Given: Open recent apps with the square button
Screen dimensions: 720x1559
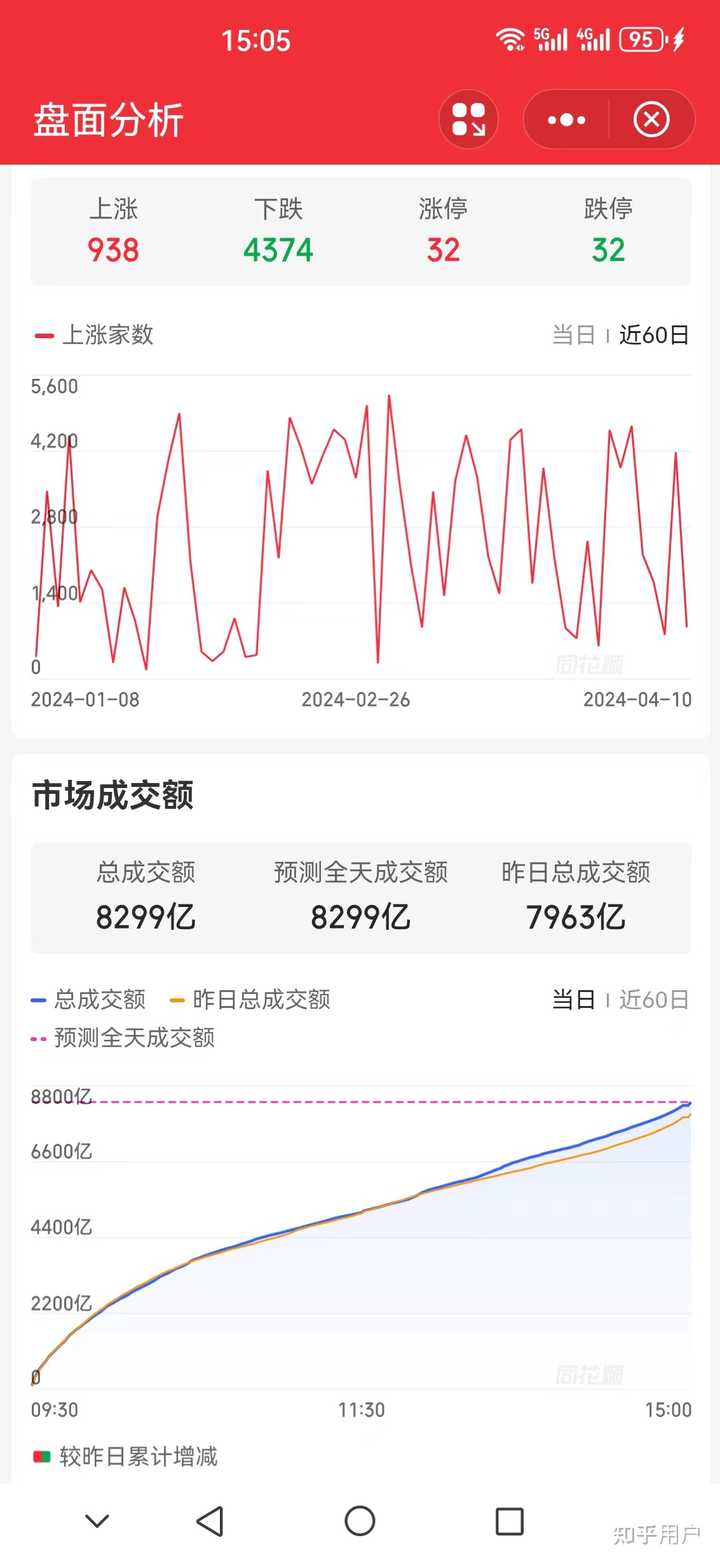Looking at the screenshot, I should coord(510,1521).
